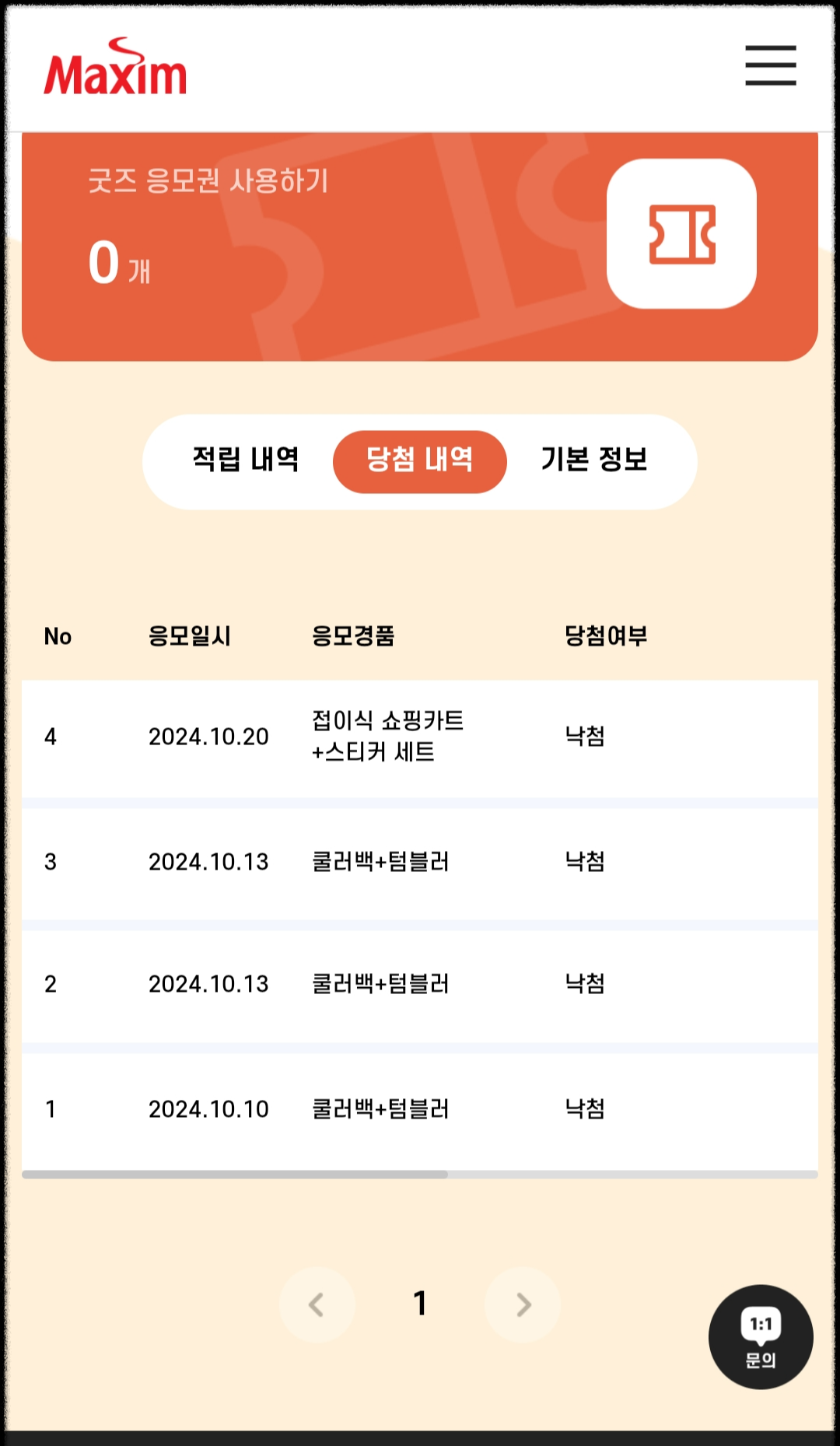Select page number 1 in pagination

[x=421, y=1304]
